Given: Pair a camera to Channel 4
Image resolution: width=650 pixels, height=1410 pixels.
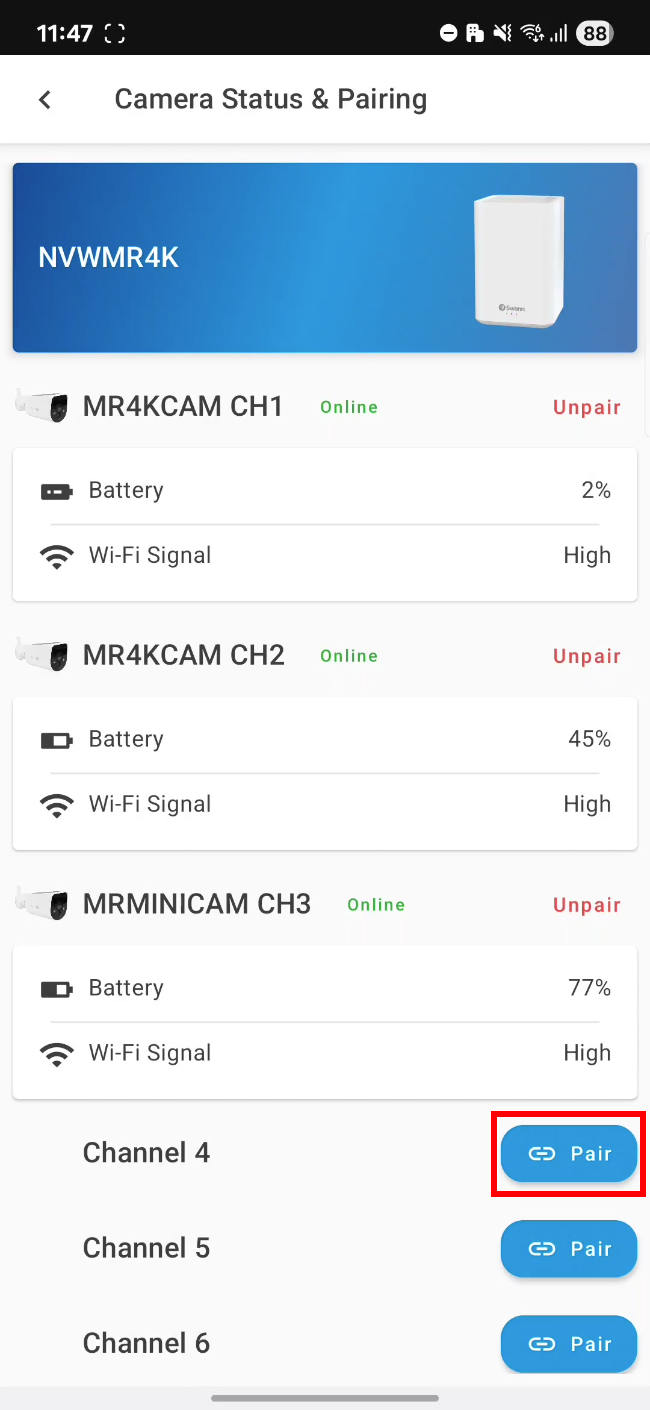Looking at the screenshot, I should pyautogui.click(x=569, y=1154).
